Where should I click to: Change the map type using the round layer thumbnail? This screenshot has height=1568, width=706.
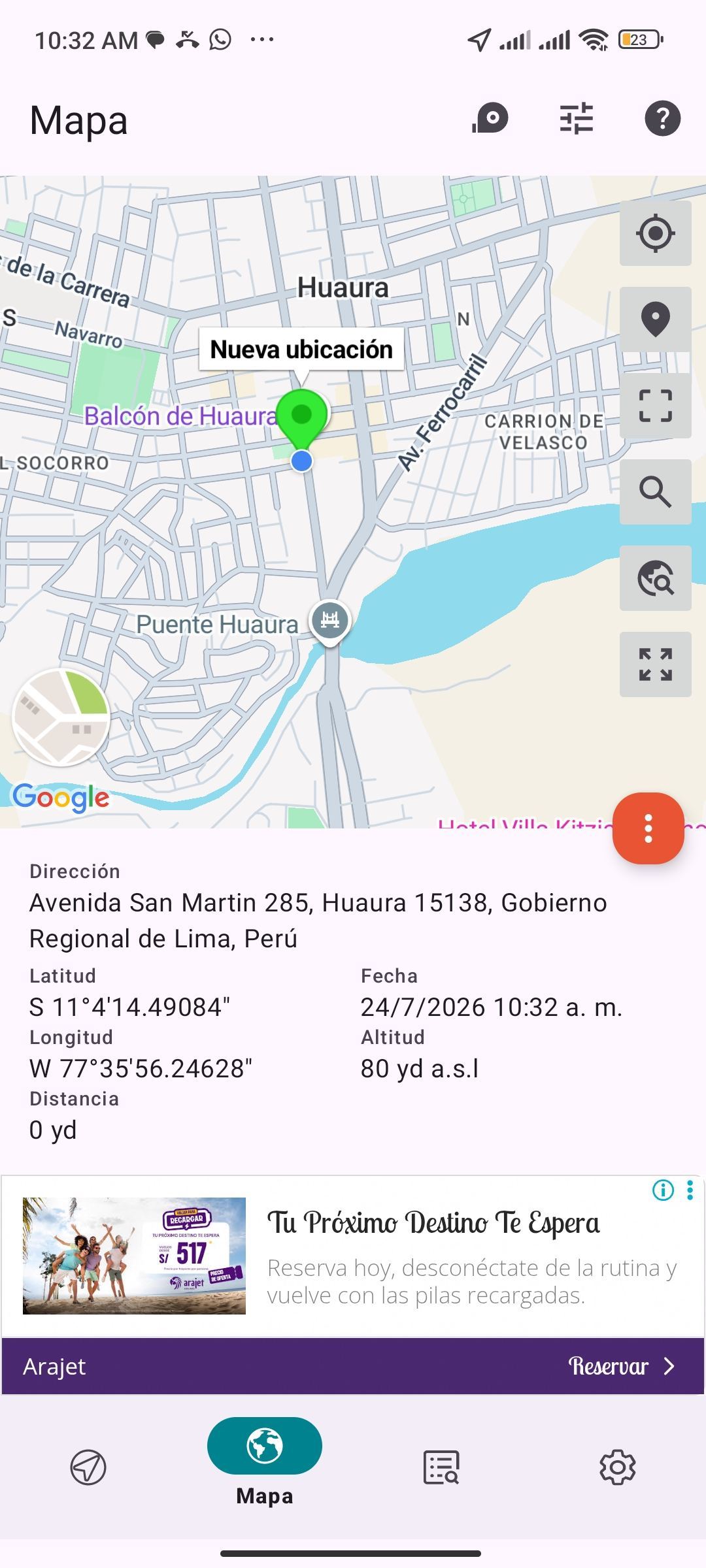click(61, 717)
